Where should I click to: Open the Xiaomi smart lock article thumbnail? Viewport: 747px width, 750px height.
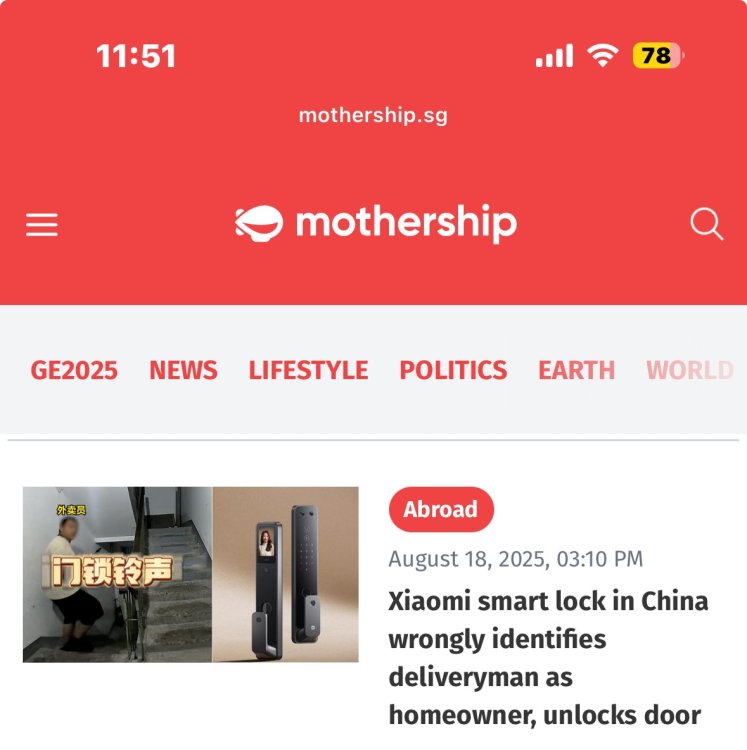tap(191, 574)
